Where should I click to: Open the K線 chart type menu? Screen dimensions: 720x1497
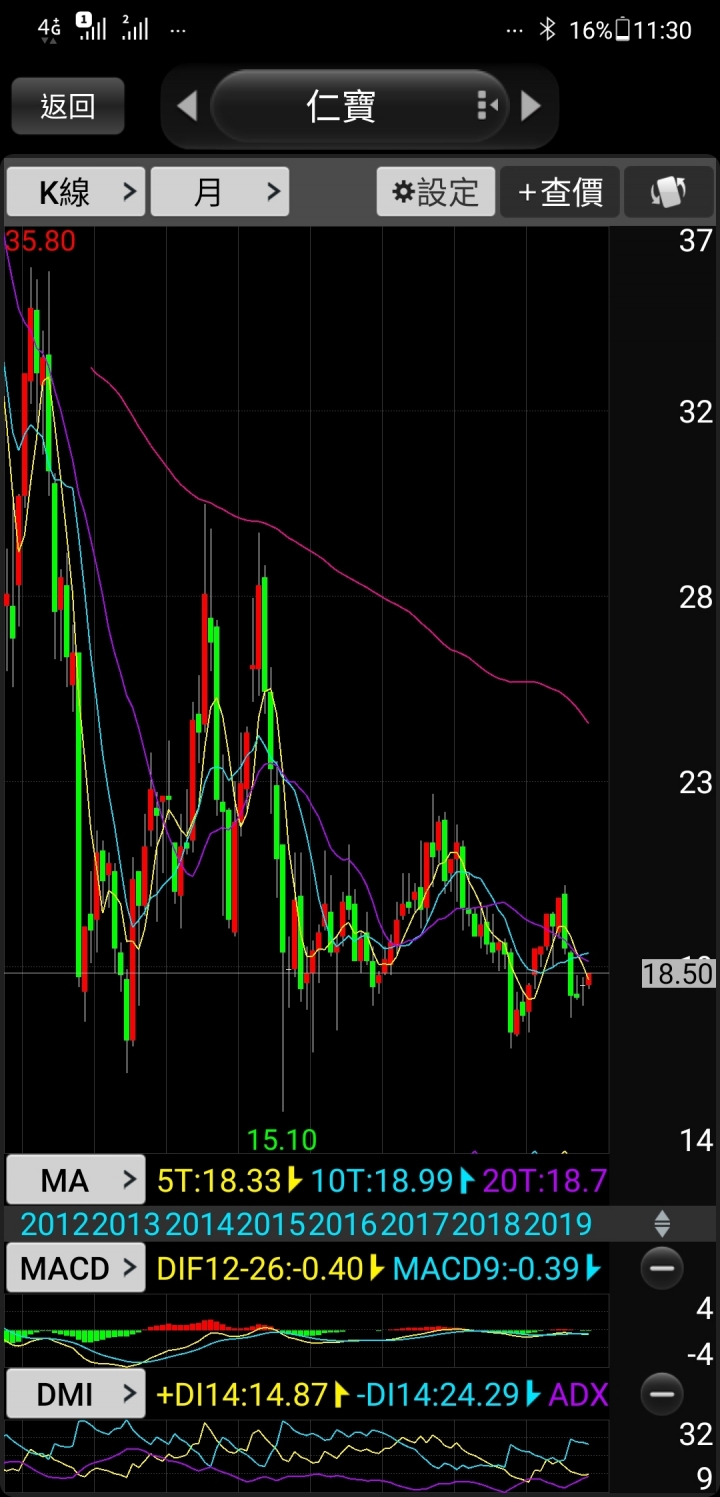click(x=76, y=192)
